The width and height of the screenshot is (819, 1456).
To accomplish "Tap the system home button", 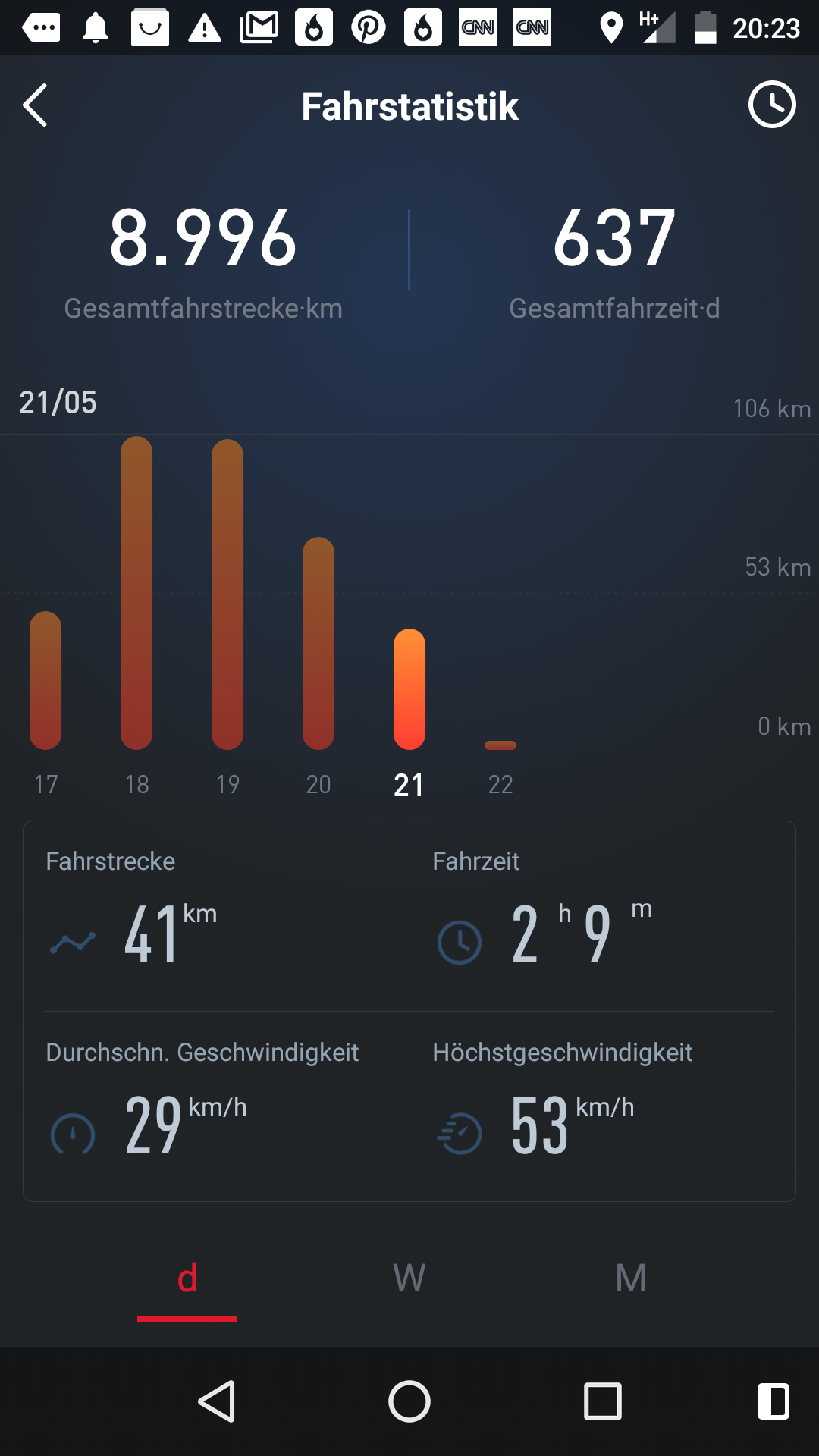I will click(x=409, y=1401).
